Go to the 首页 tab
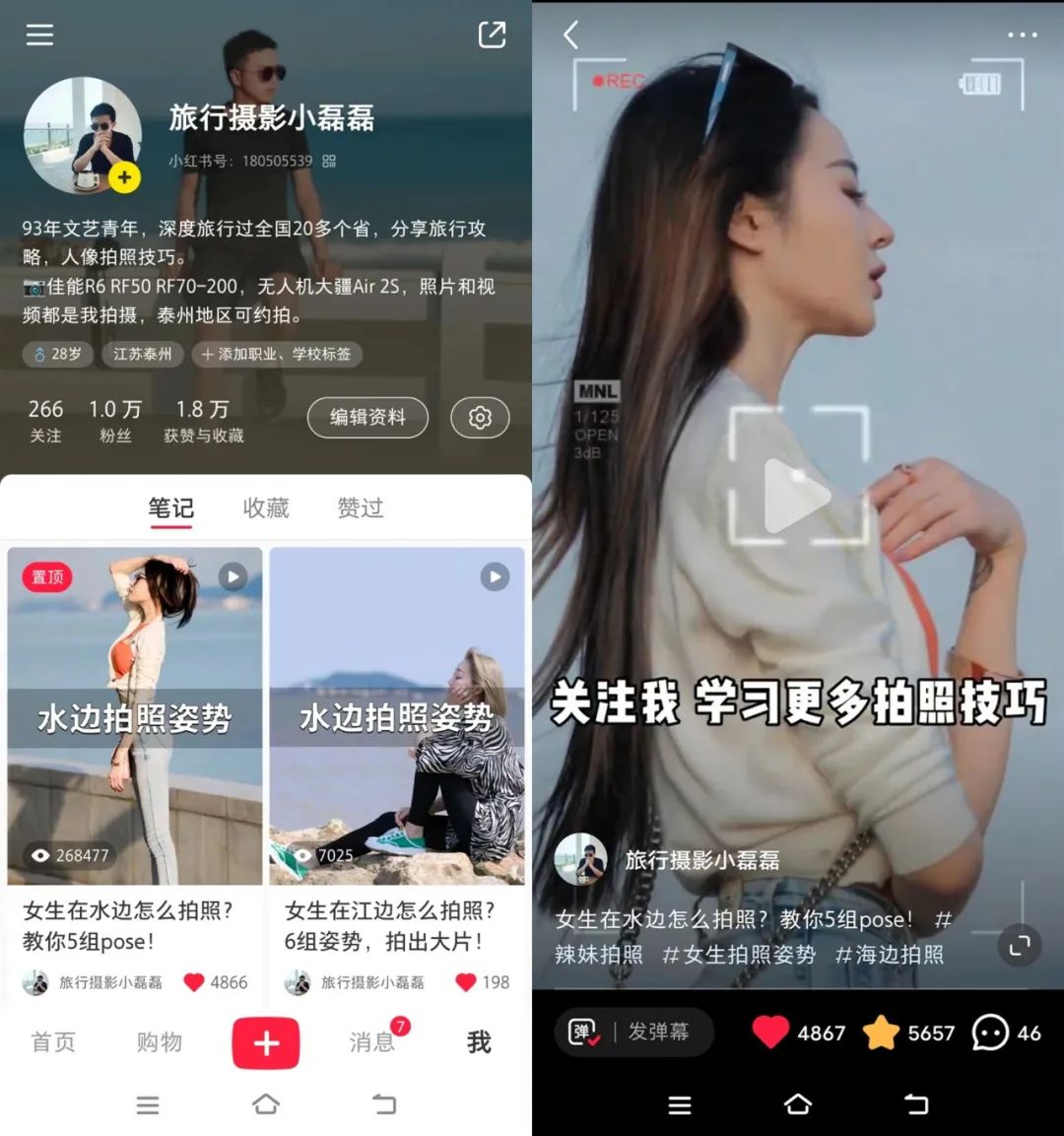Image resolution: width=1064 pixels, height=1136 pixels. pyautogui.click(x=53, y=1042)
